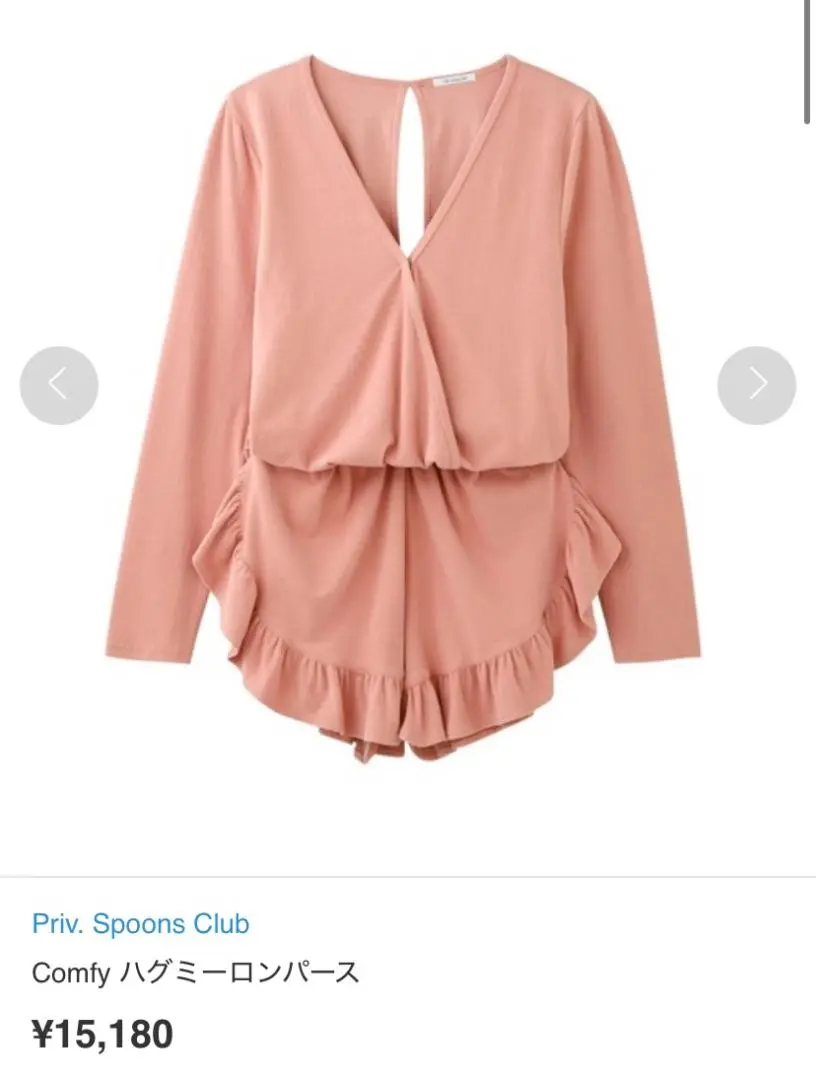Show the next product image

click(756, 385)
